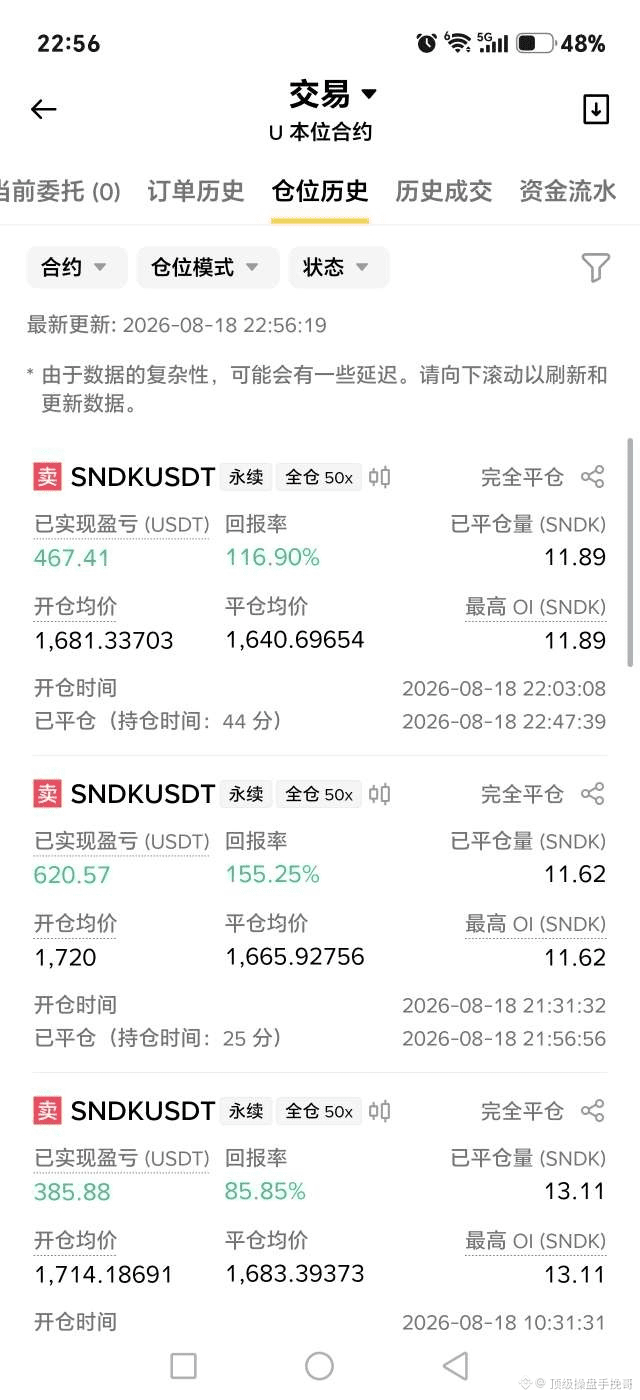
Task: Tap the system recent apps button
Action: pyautogui.click(x=184, y=1366)
